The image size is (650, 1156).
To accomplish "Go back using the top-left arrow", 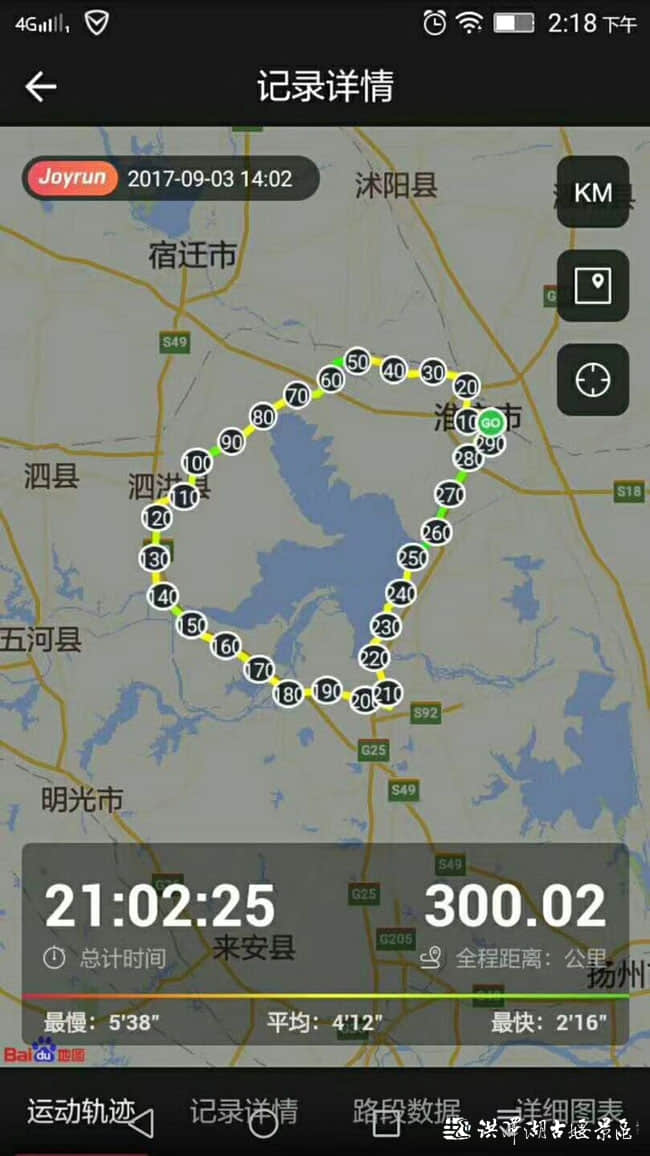I will (41, 87).
